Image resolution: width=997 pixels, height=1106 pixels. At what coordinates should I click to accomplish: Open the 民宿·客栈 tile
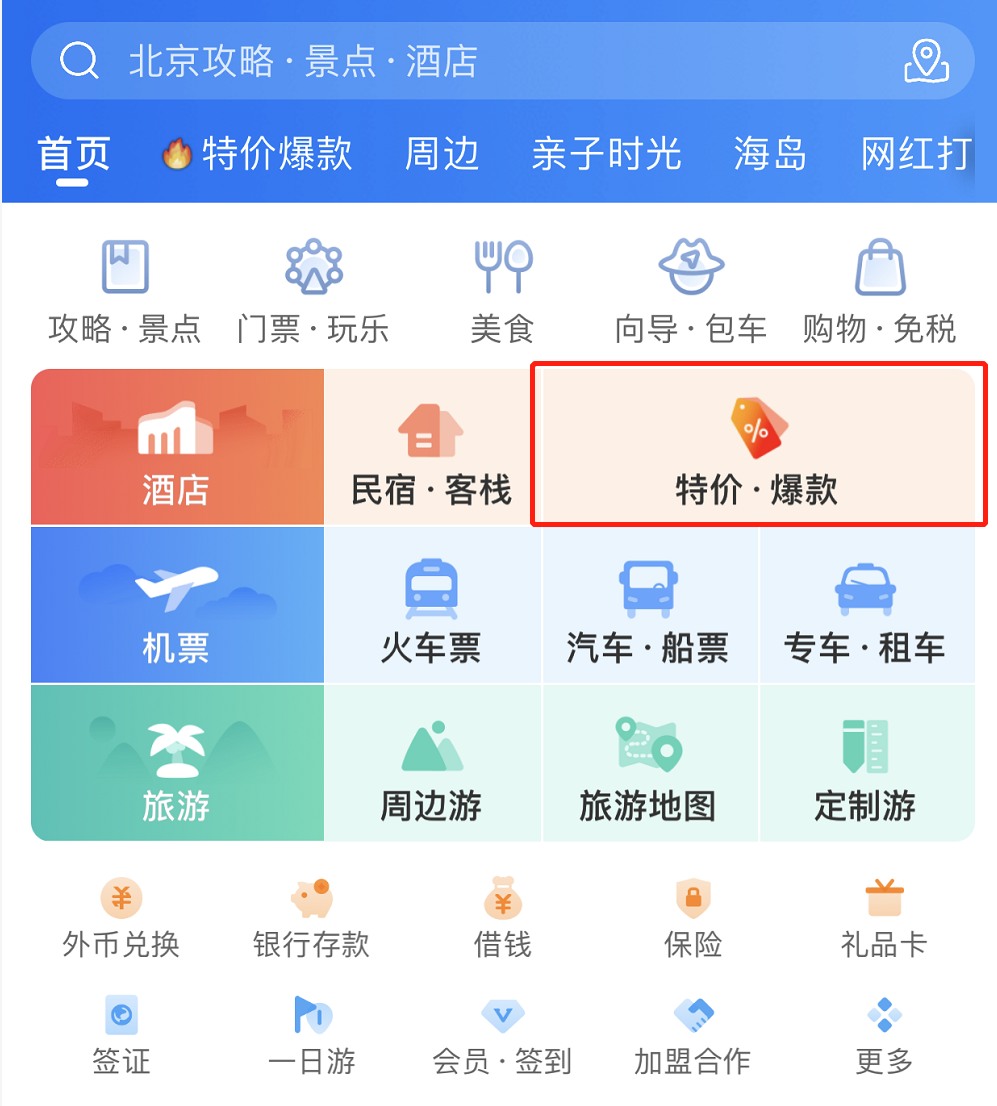click(431, 447)
